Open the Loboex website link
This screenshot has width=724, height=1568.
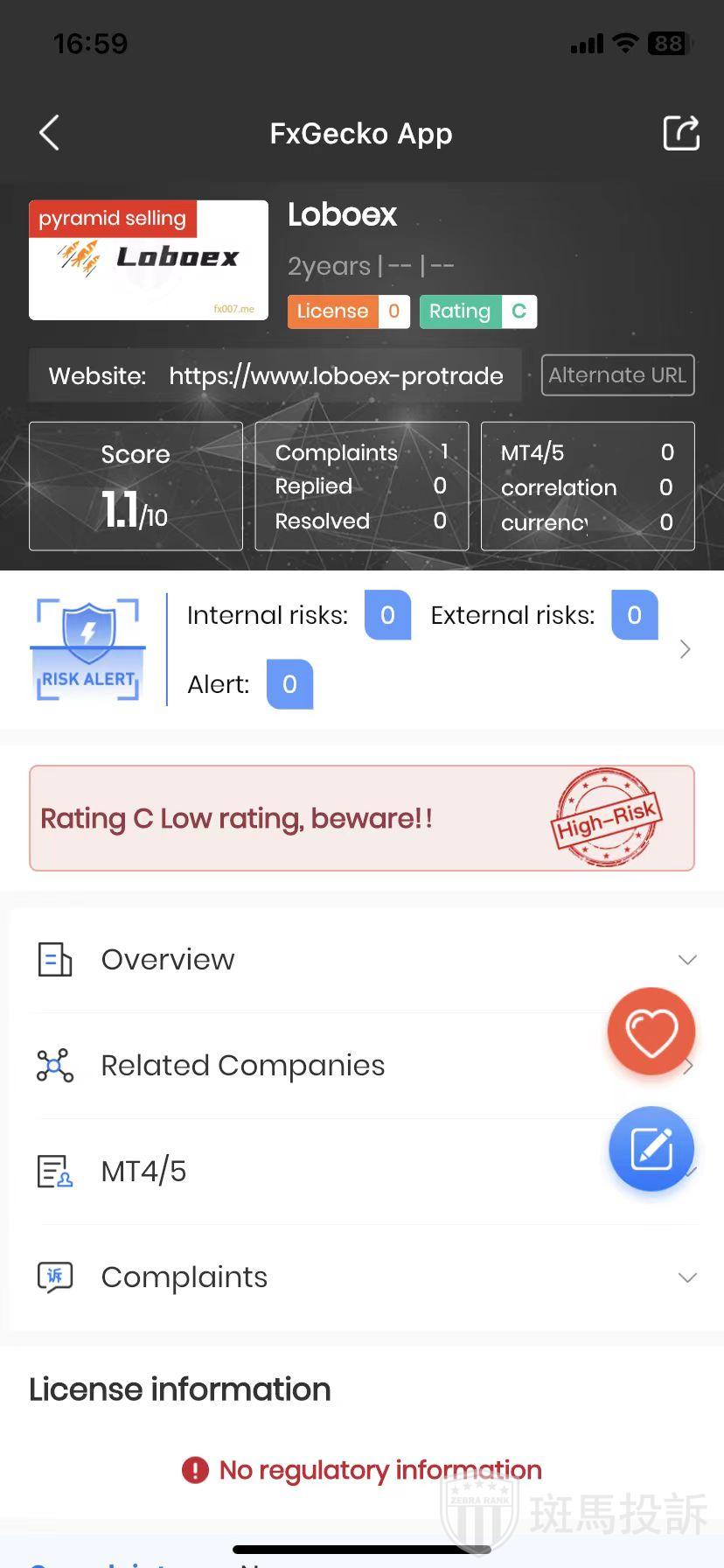pos(336,376)
